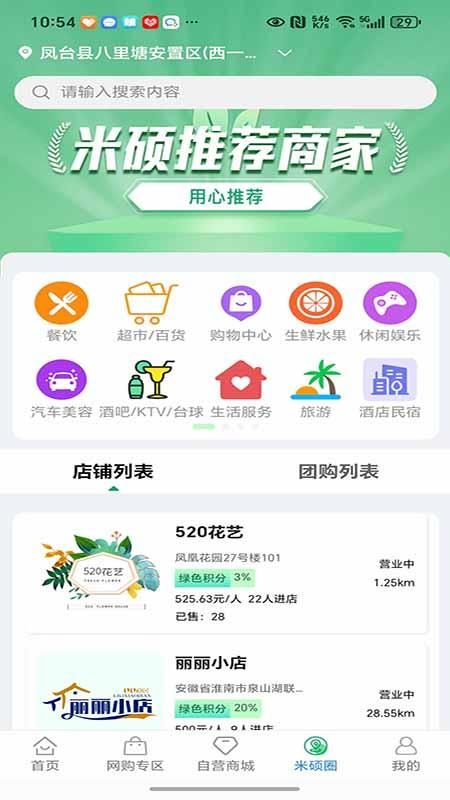Screen dimensions: 450x800
Task: Open the 丽丽小店 shop card
Action: [225, 686]
